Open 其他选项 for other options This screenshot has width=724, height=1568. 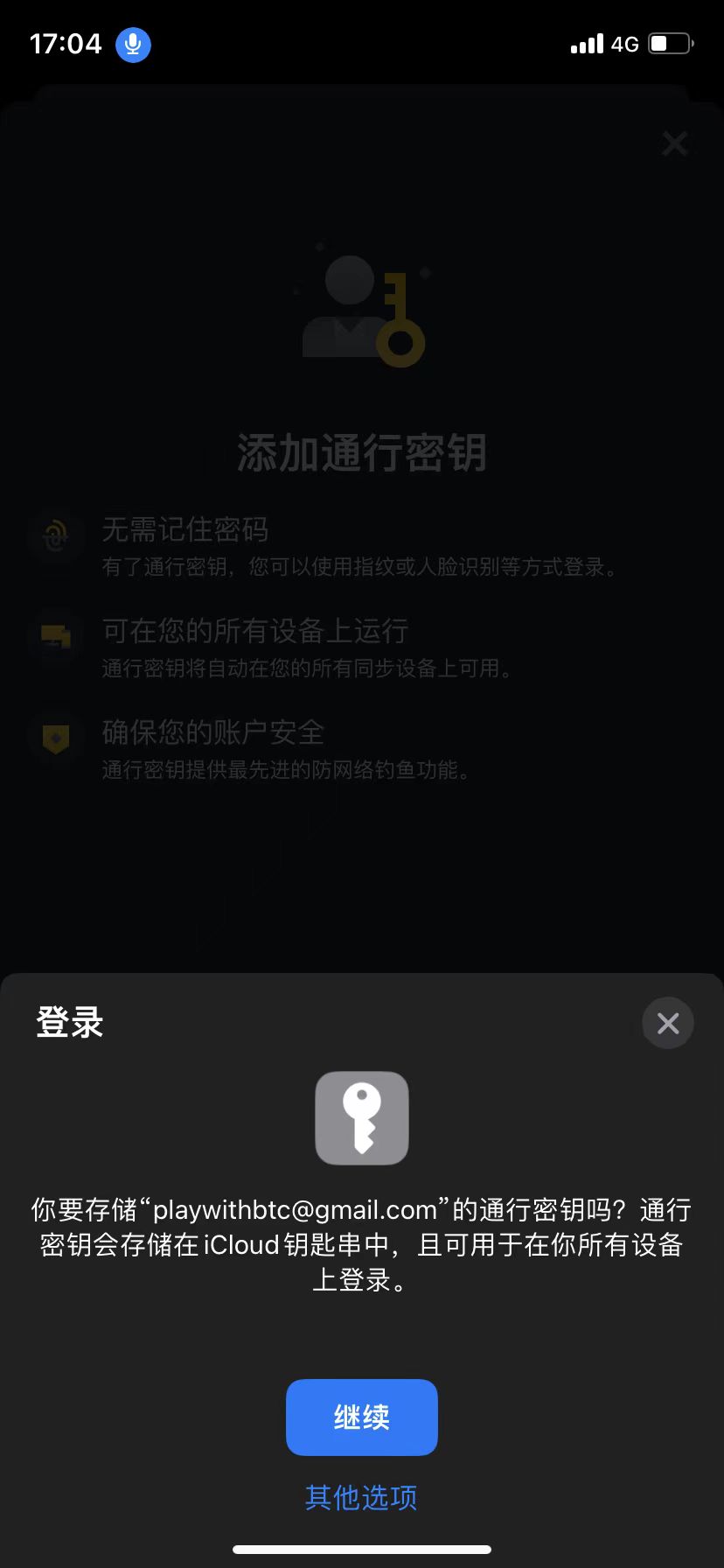coord(361,1497)
